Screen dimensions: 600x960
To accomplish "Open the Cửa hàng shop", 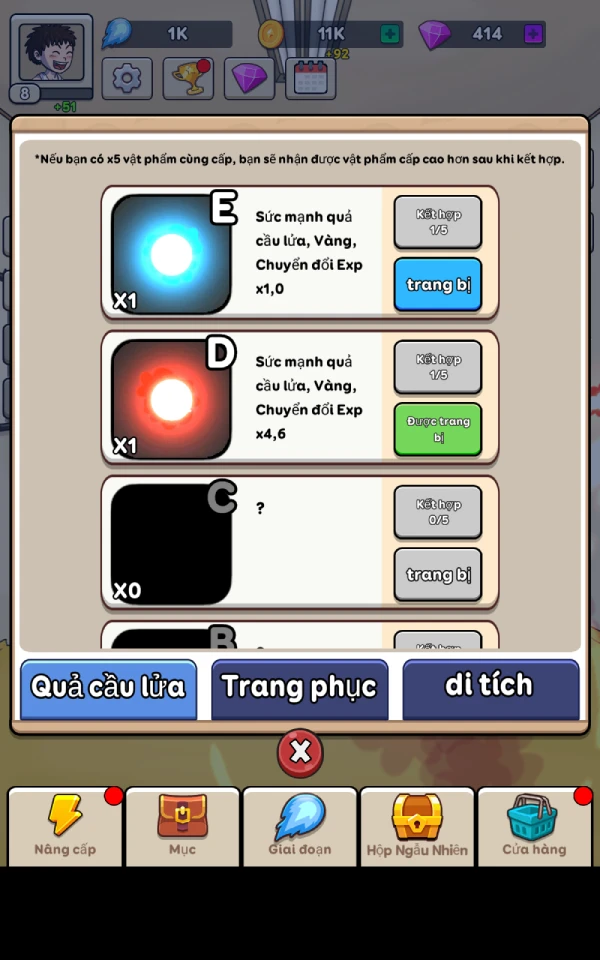I will click(534, 827).
